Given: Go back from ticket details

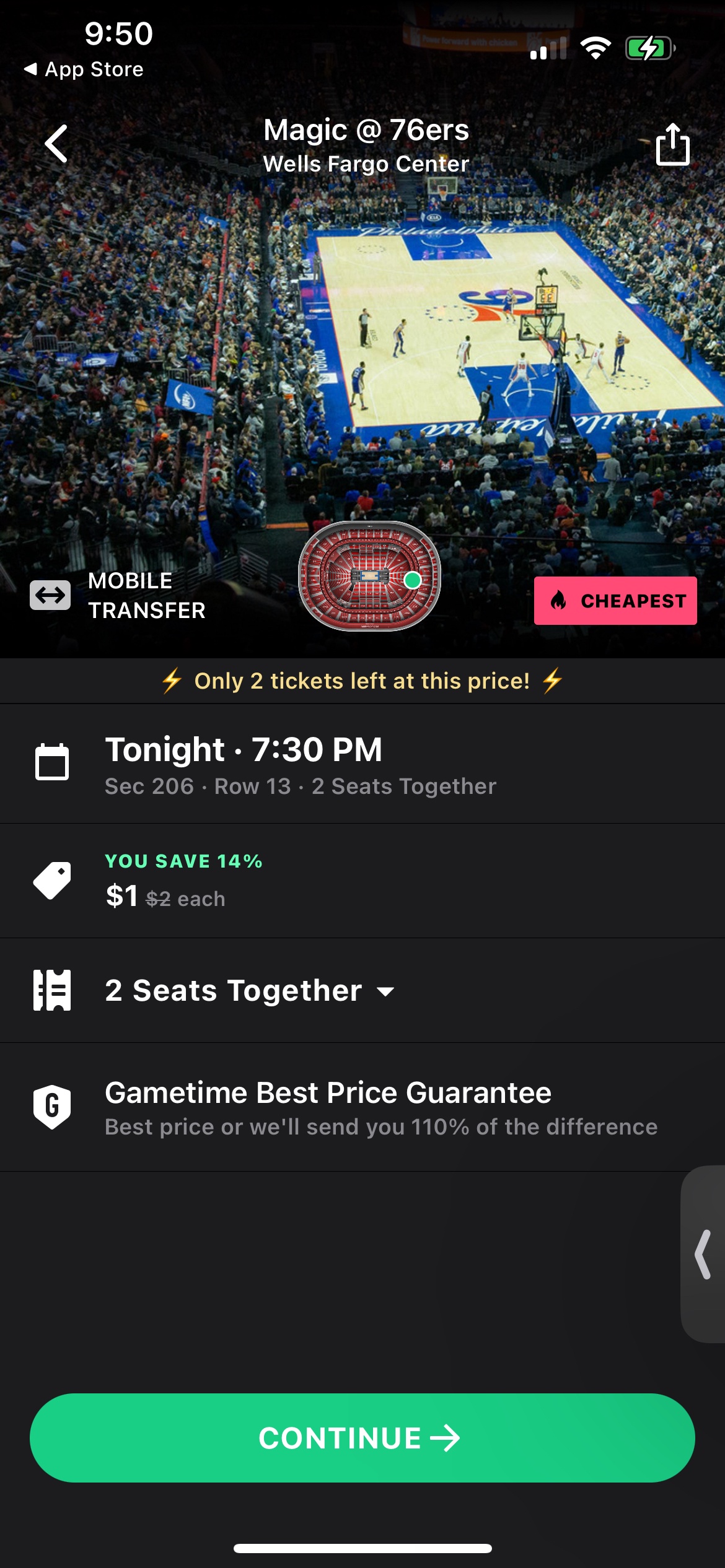Looking at the screenshot, I should pos(56,144).
